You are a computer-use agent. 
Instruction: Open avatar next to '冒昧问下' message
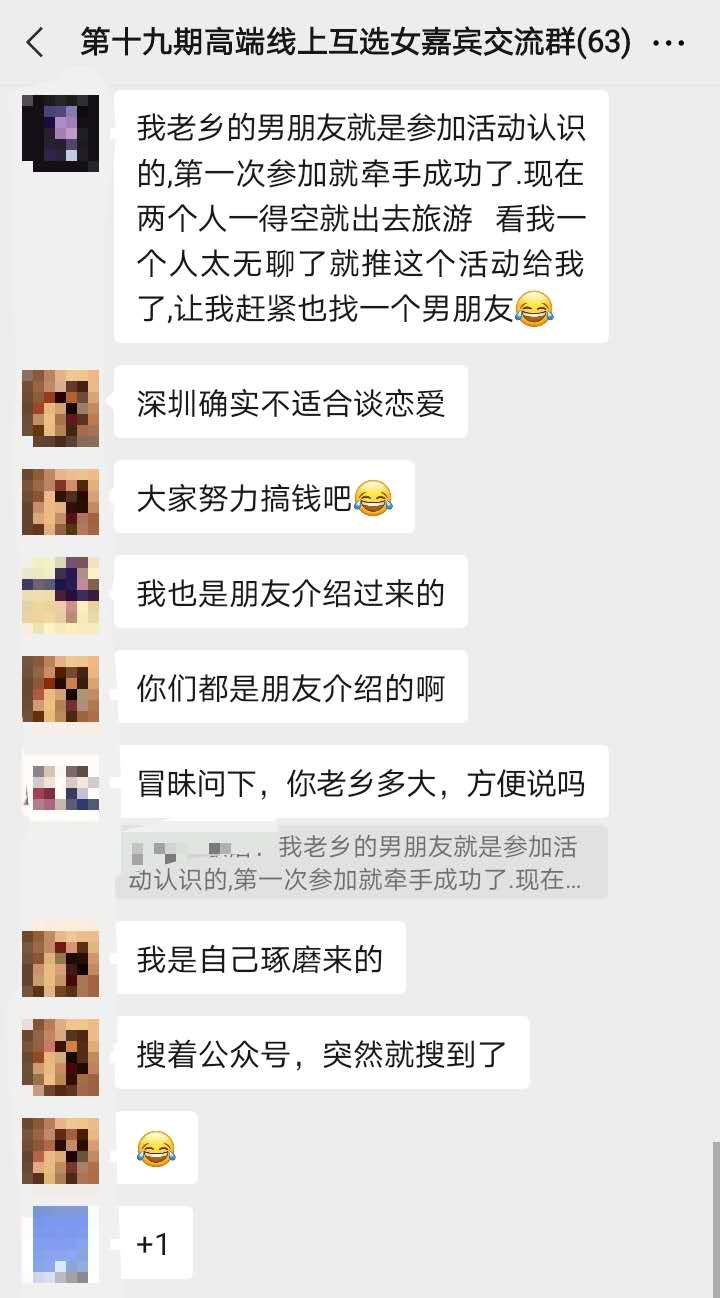[60, 783]
